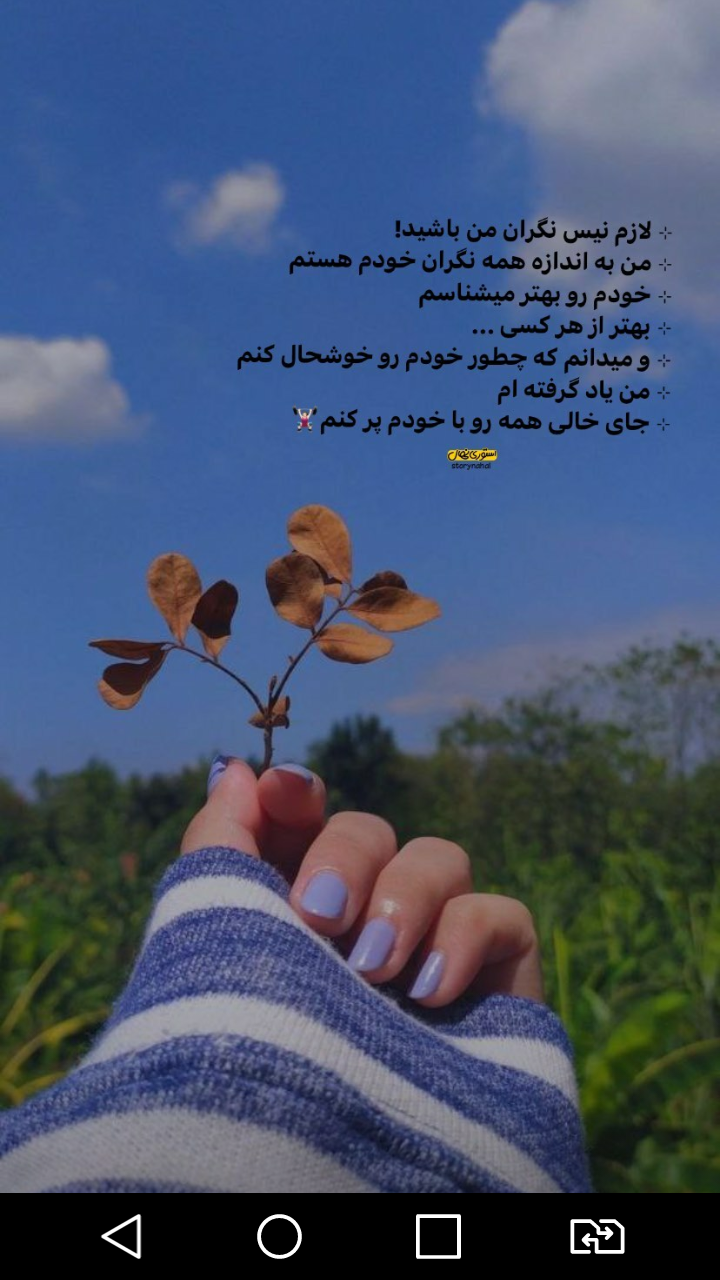Go back with the navigation bar arrow
This screenshot has width=720, height=1280.
click(122, 1237)
